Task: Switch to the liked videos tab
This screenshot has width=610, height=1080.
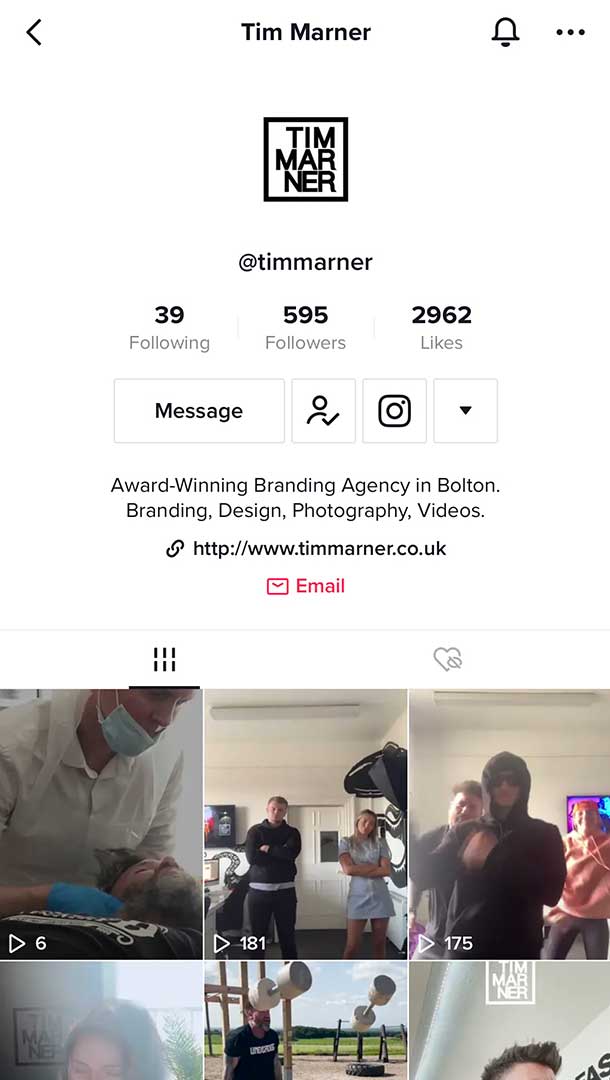Action: tap(447, 659)
